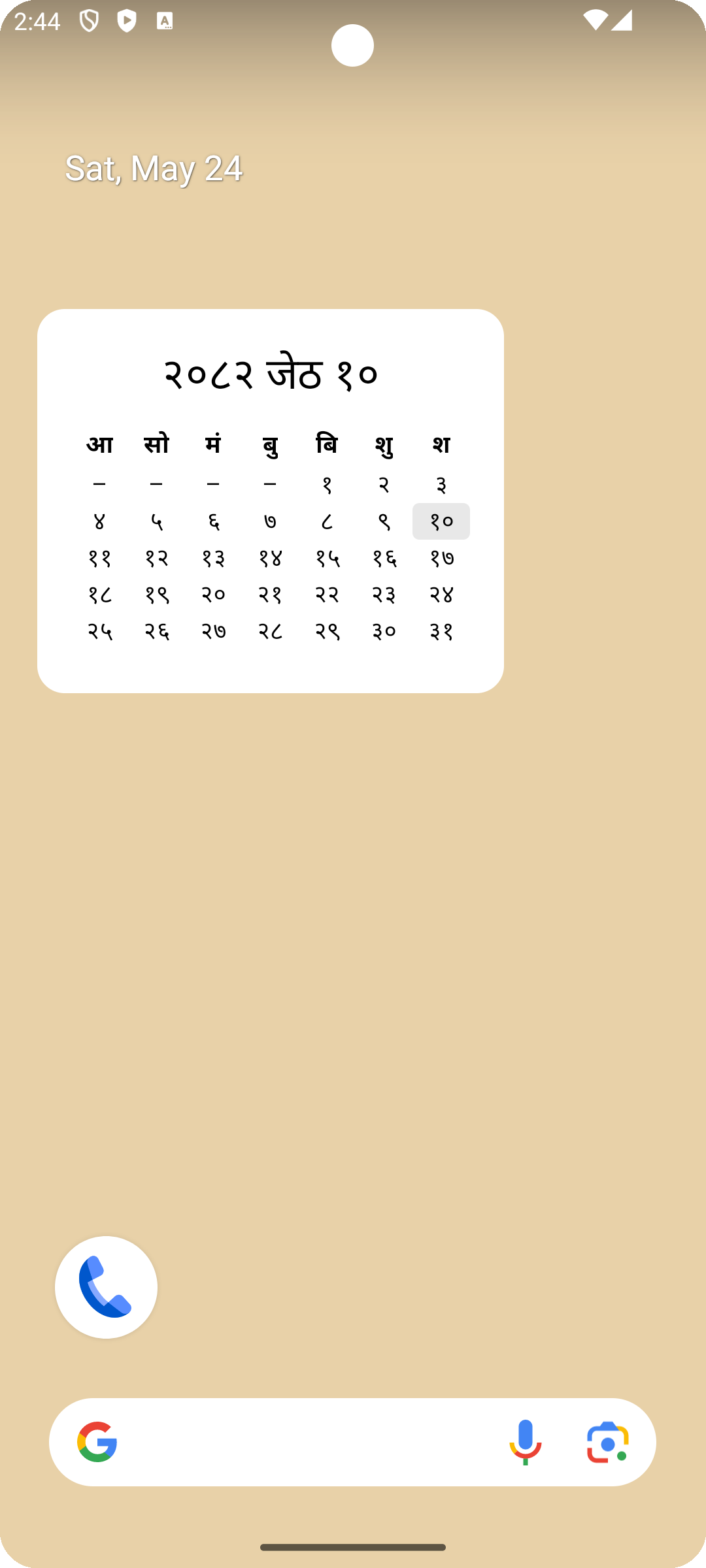The height and width of the screenshot is (1568, 706).
Task: Open Google Lens camera search
Action: pos(607,1442)
